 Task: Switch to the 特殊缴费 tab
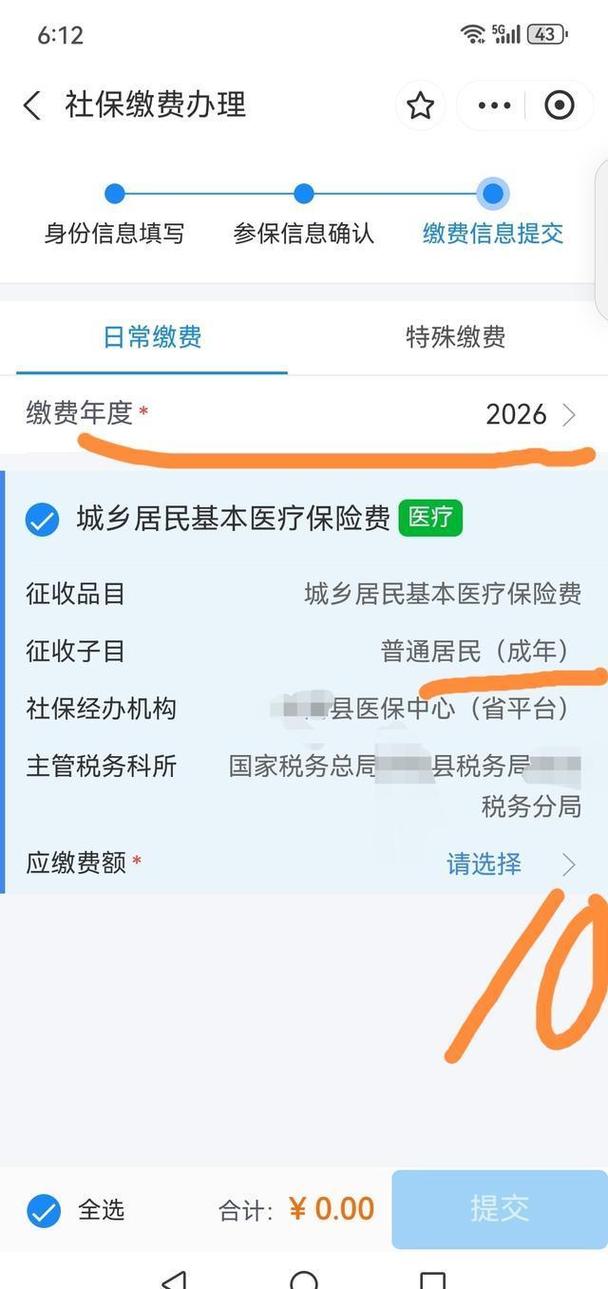455,337
